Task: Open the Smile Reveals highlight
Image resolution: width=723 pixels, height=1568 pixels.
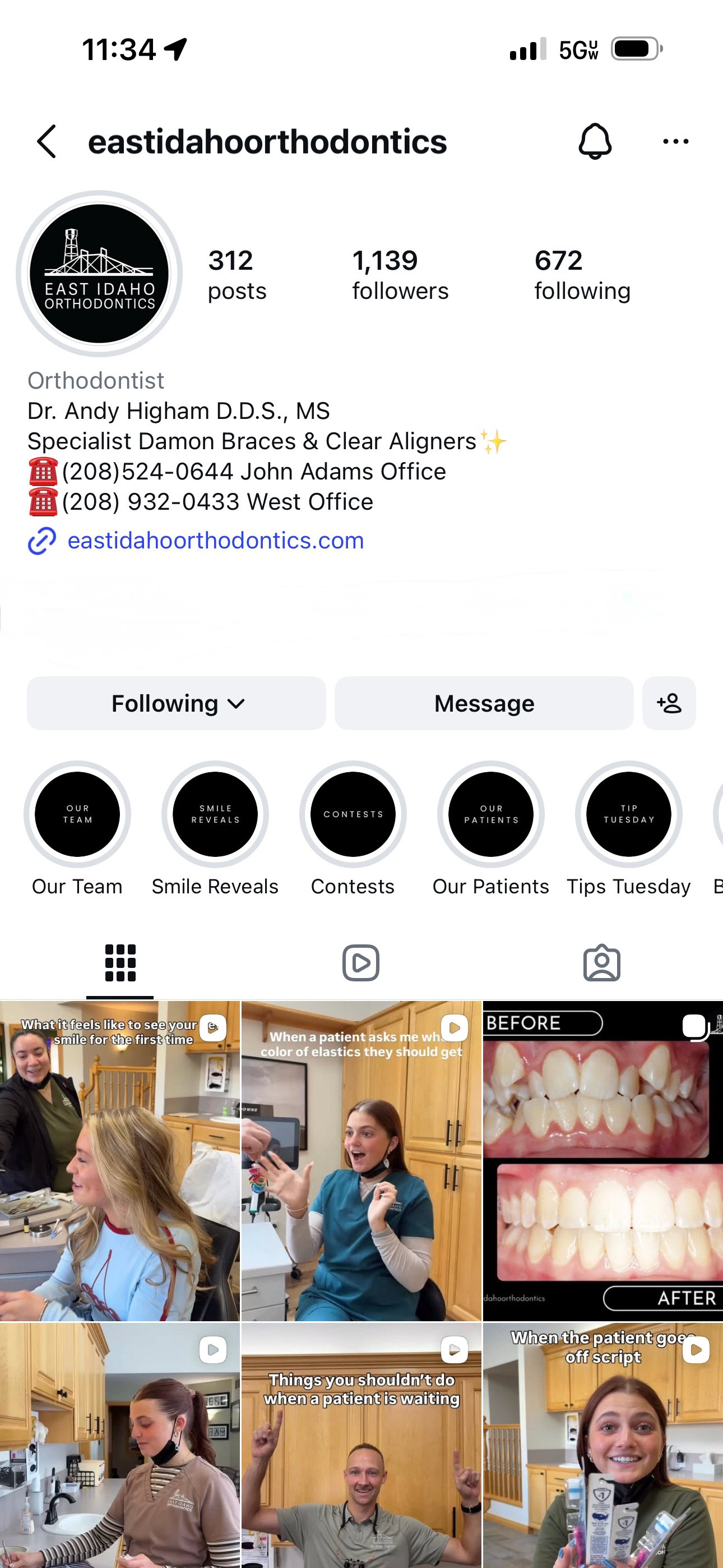Action: [x=215, y=814]
